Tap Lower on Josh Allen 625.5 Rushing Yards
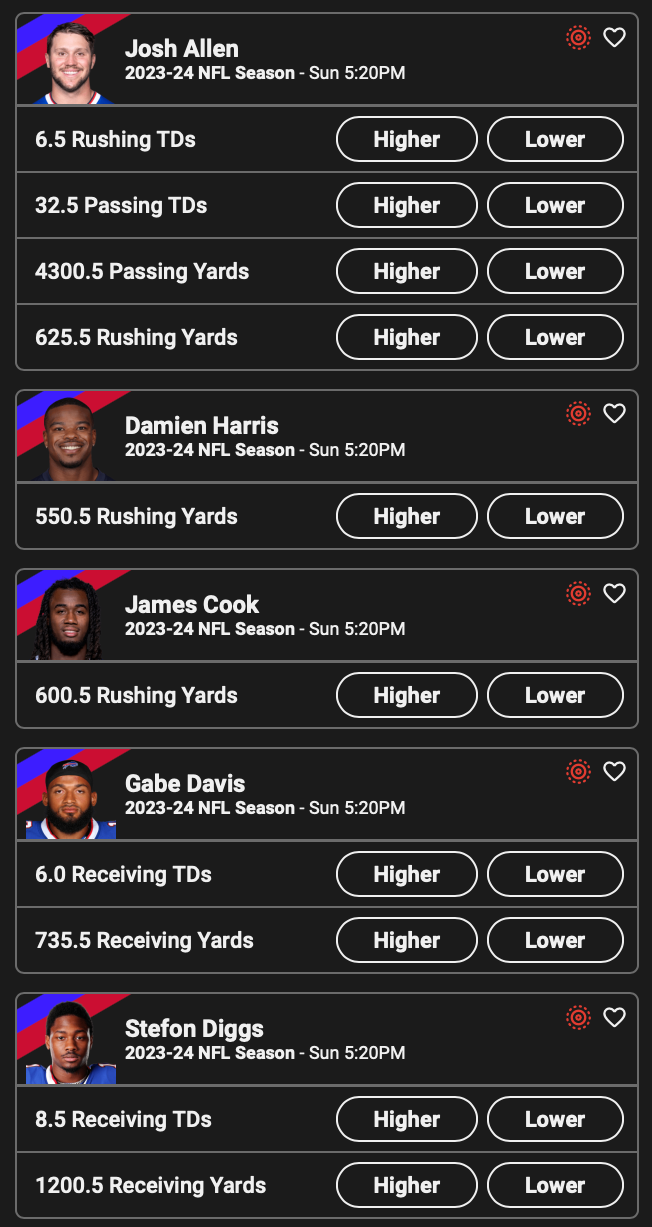652x1227 pixels. (555, 337)
